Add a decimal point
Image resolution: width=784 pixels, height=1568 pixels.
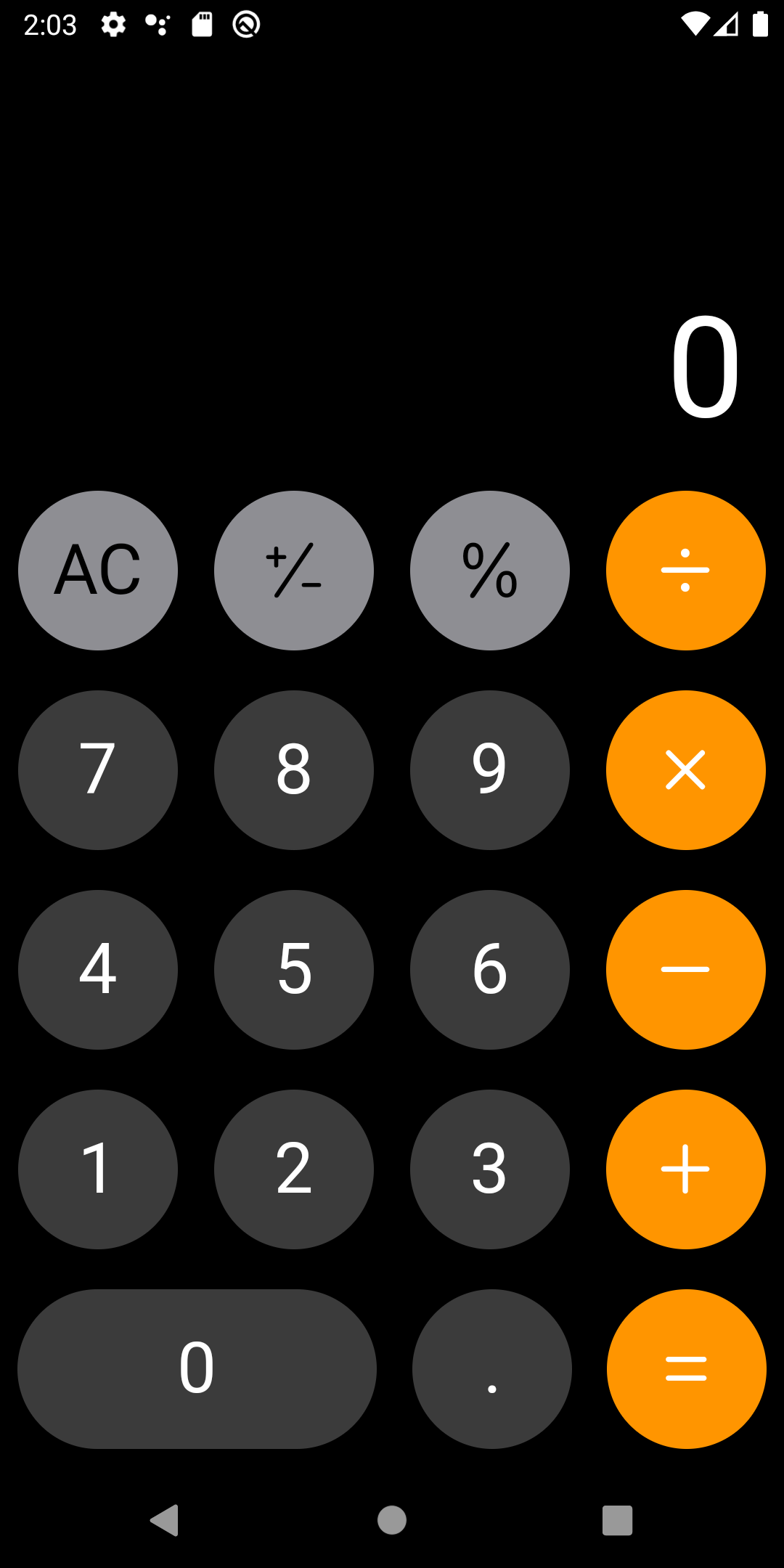coord(491,1369)
